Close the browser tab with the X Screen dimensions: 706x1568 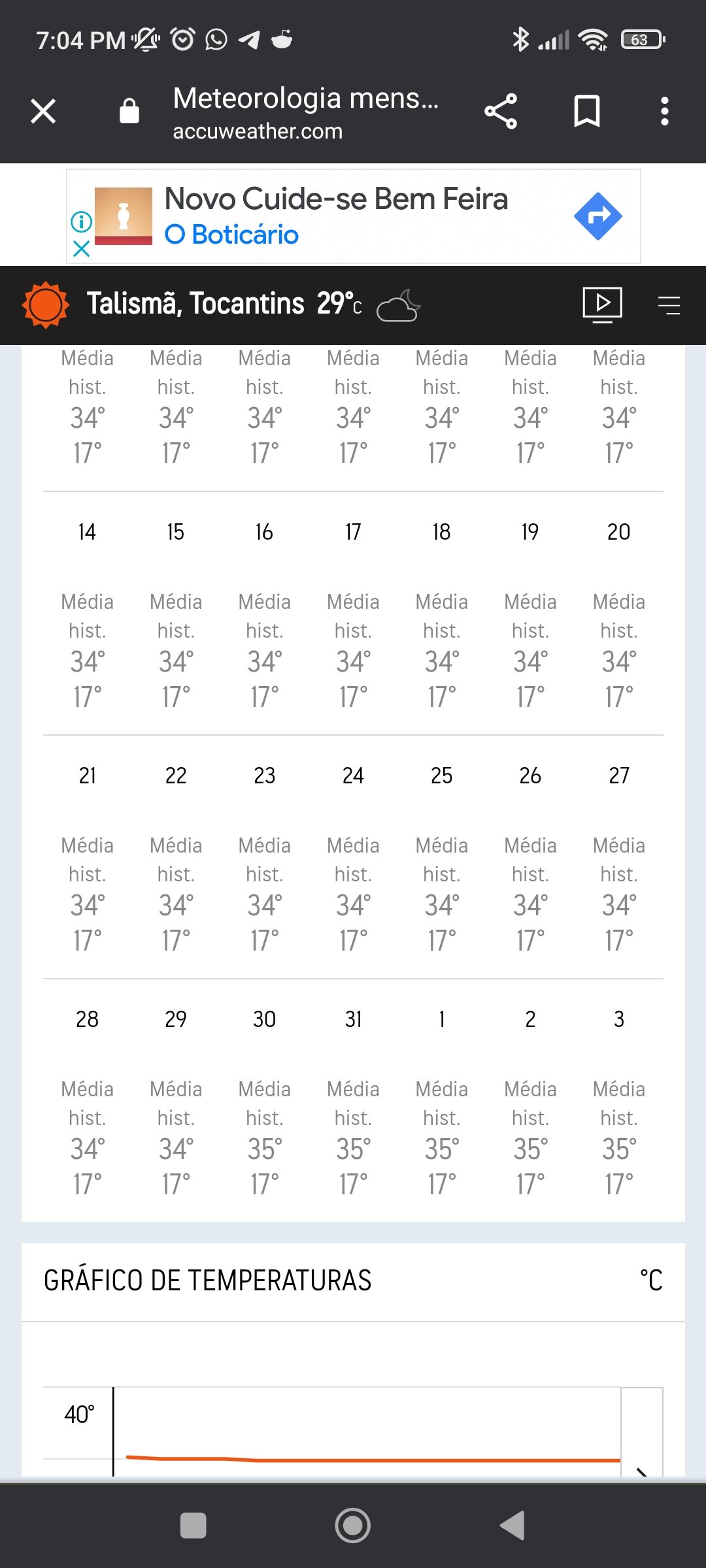(x=43, y=111)
